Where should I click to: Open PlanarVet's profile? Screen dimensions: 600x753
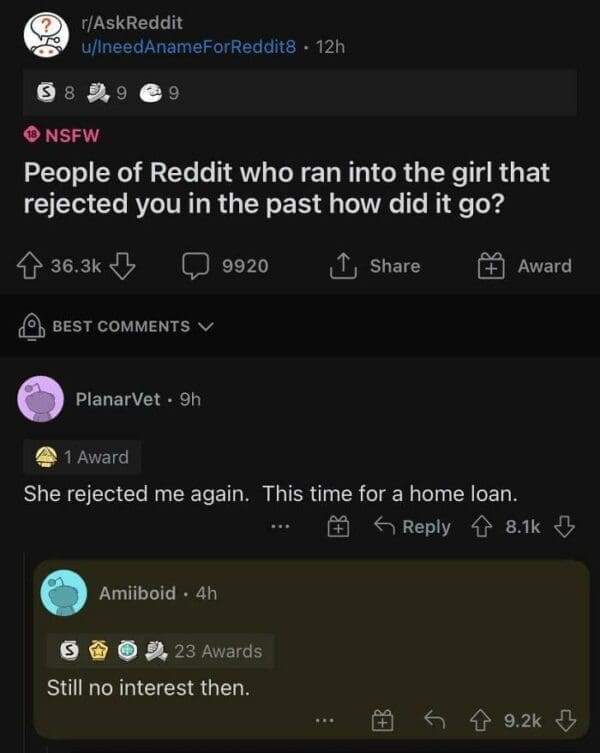pyautogui.click(x=117, y=399)
